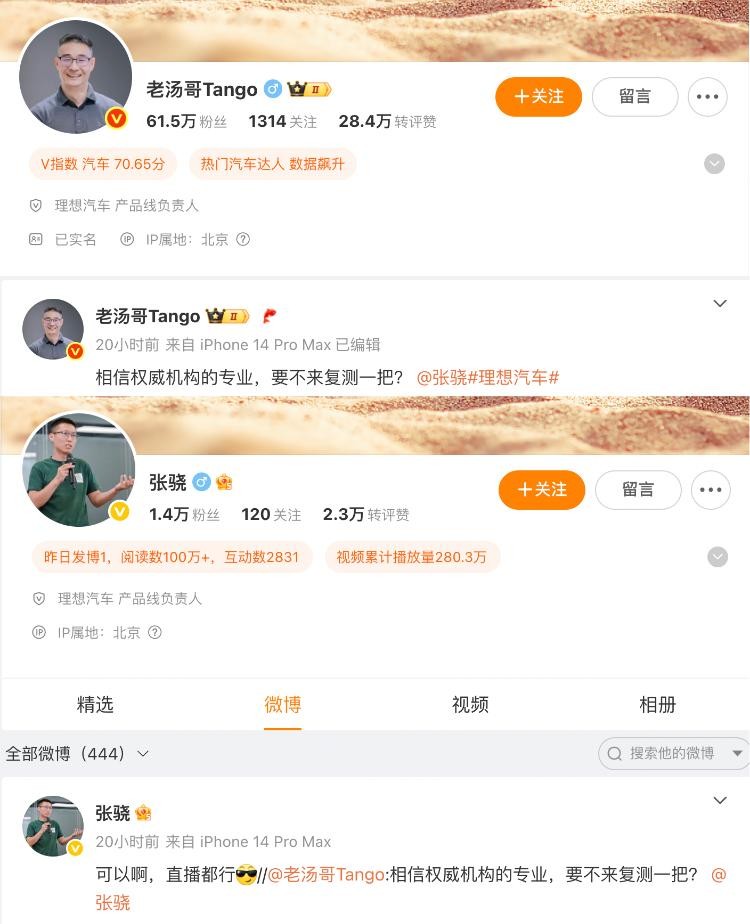Follow 张骁 via the +关注 button
Screen dimensions: 750x924
tap(541, 490)
